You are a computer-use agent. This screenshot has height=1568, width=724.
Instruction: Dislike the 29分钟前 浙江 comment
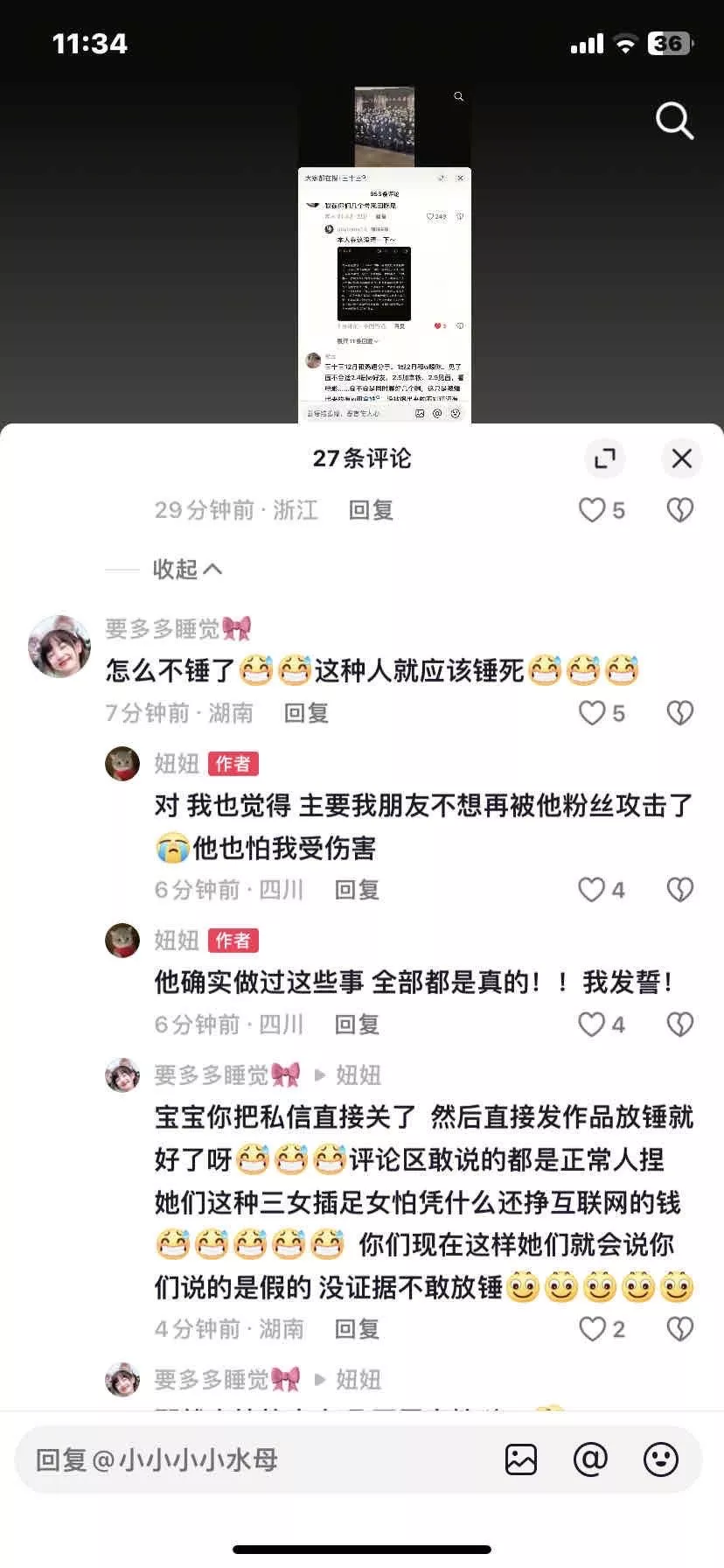point(680,510)
